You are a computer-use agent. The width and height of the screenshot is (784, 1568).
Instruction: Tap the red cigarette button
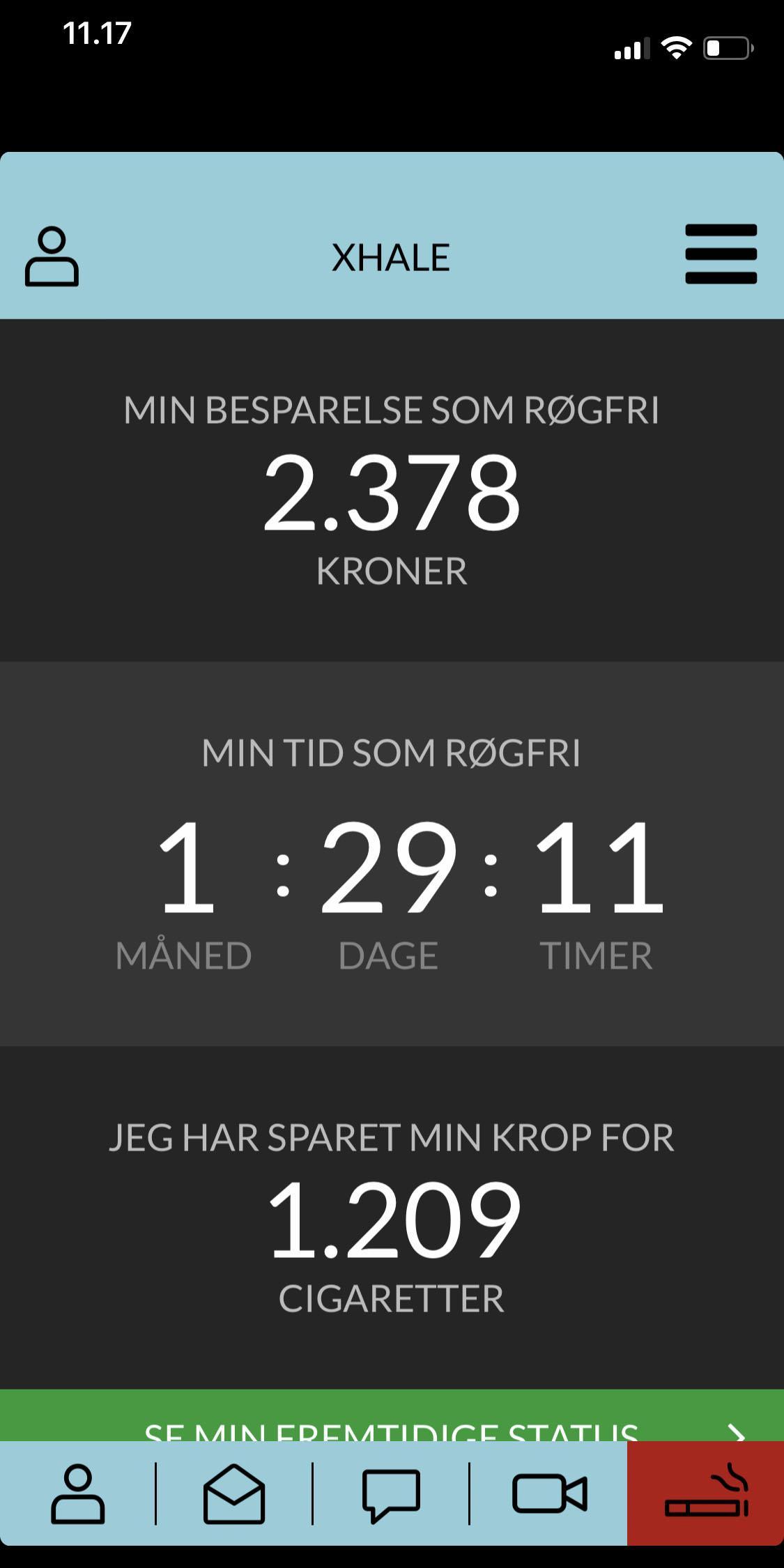click(705, 1493)
